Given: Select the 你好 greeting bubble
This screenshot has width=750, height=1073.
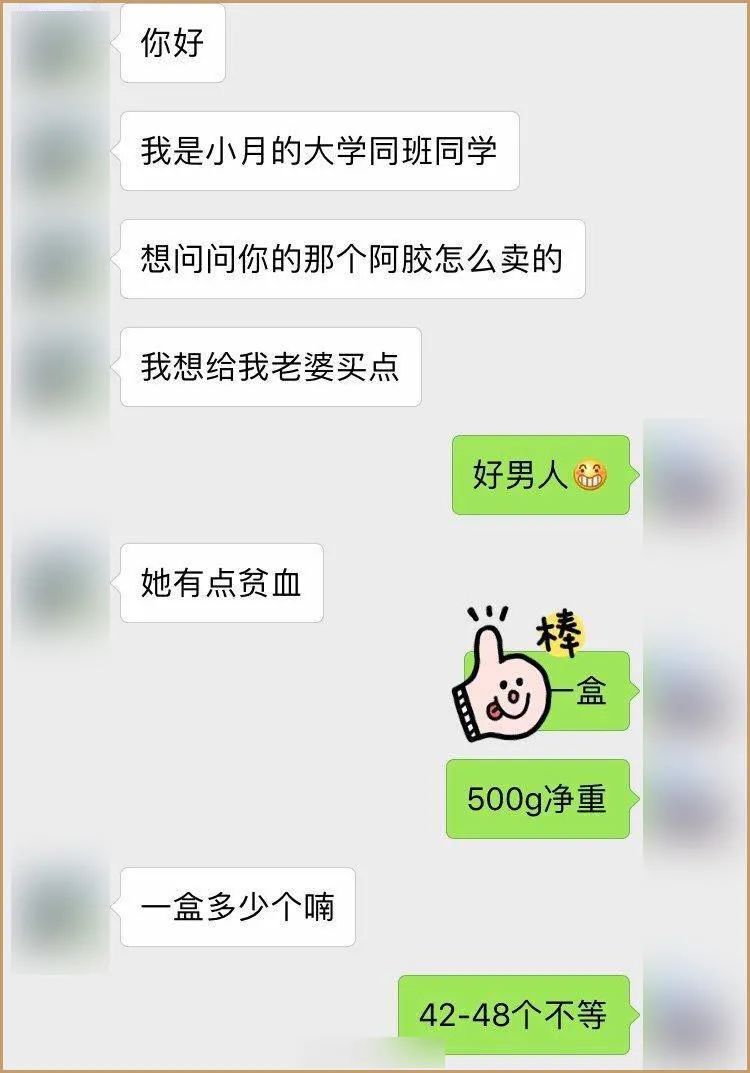Looking at the screenshot, I should [x=172, y=42].
